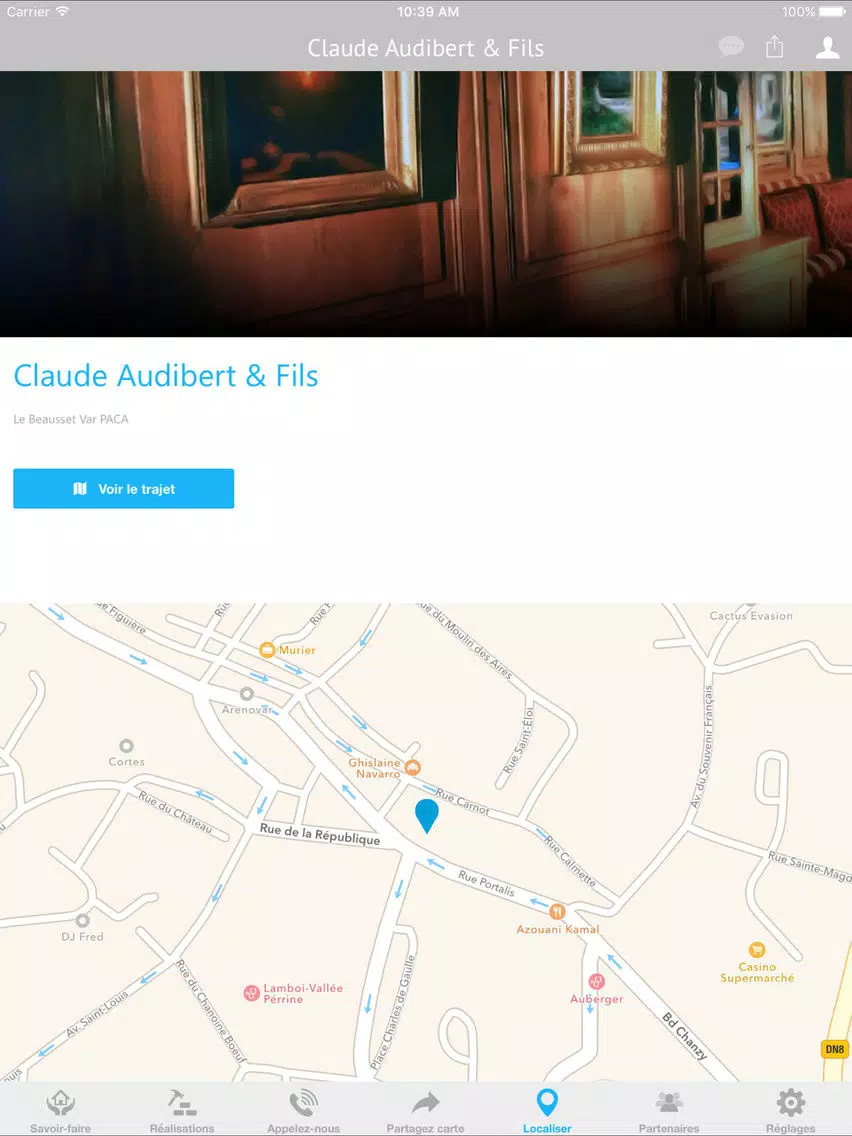Tap the Voir le trajet button
The height and width of the screenshot is (1136, 852).
click(x=124, y=488)
